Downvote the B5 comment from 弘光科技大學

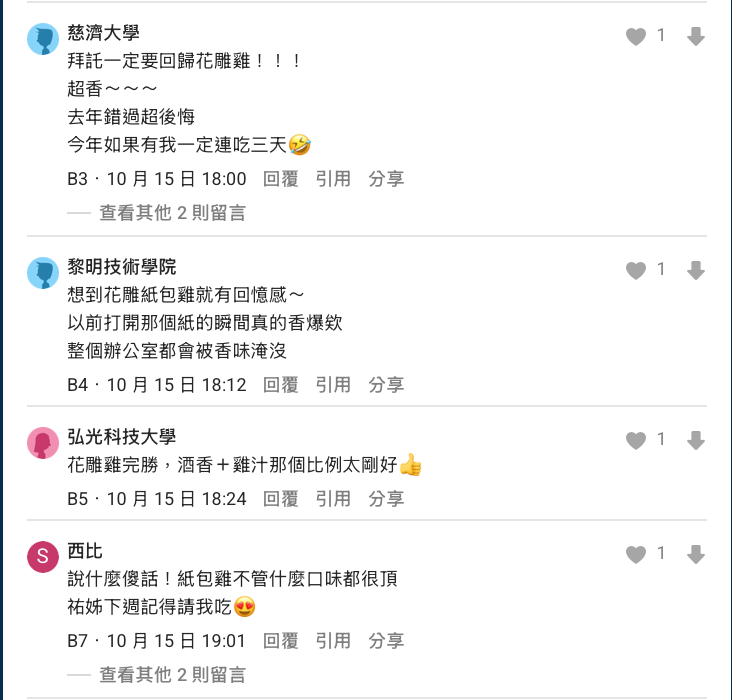click(x=696, y=440)
